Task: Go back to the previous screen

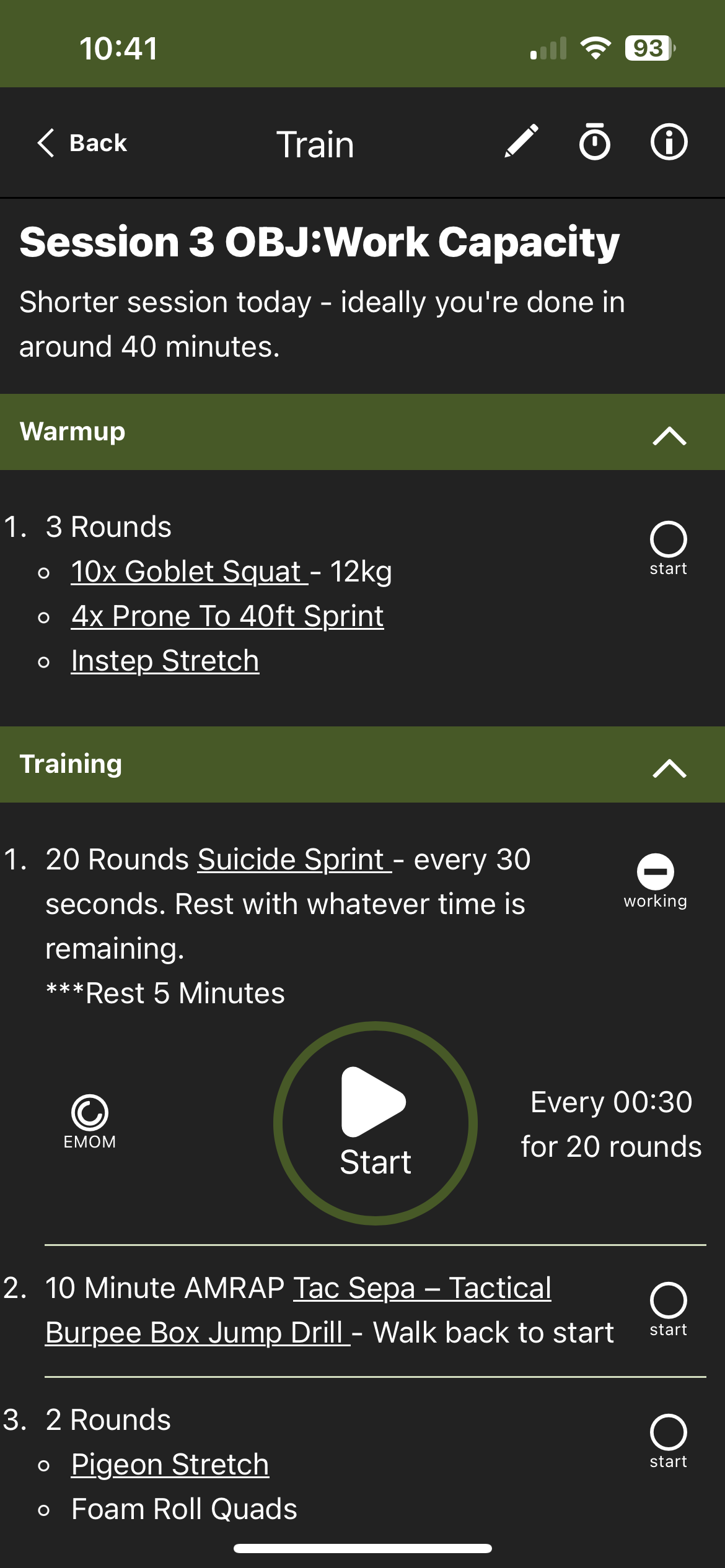Action: coord(82,143)
